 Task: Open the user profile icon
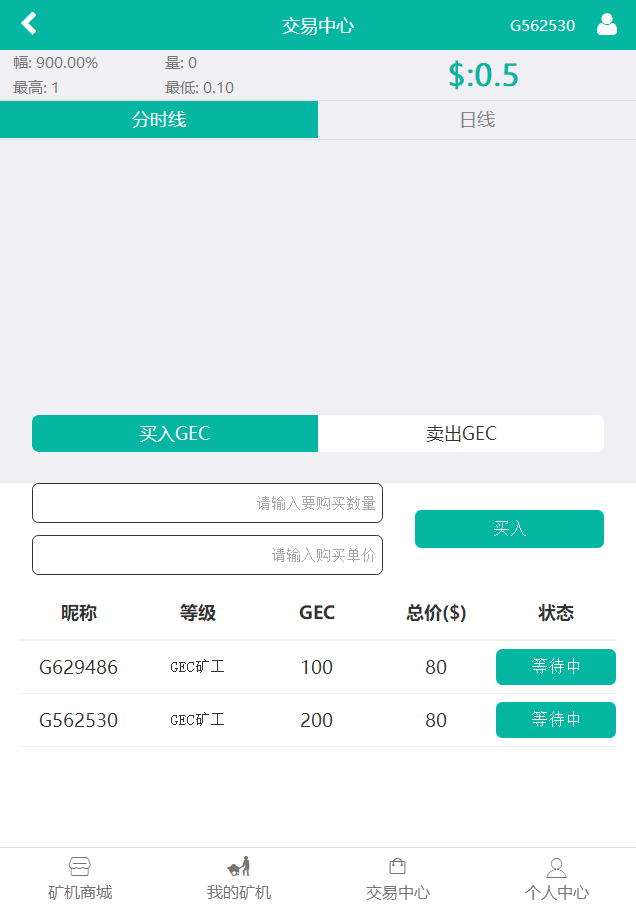pos(606,25)
